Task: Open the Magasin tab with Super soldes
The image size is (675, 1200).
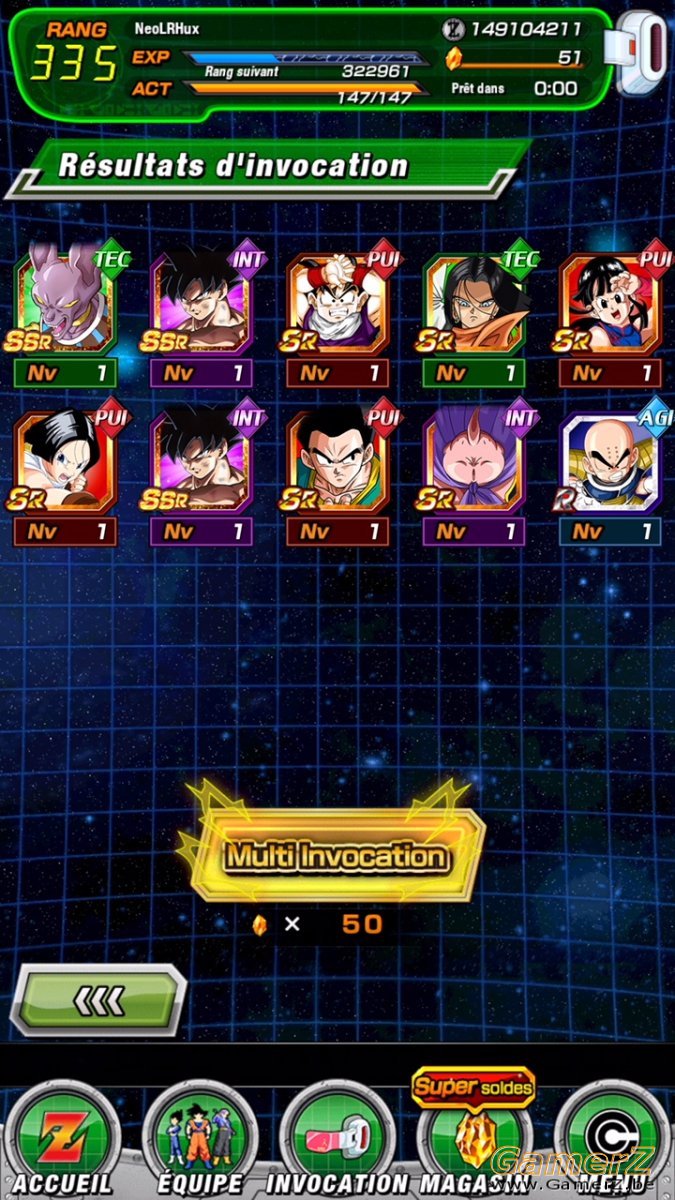Action: [474, 1132]
